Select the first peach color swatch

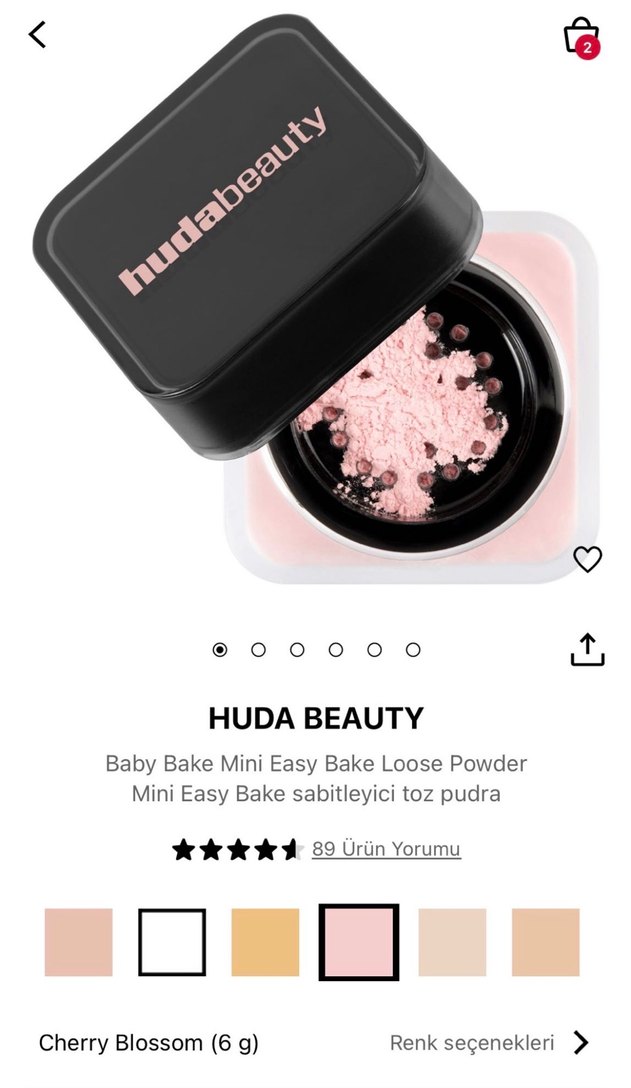79,942
